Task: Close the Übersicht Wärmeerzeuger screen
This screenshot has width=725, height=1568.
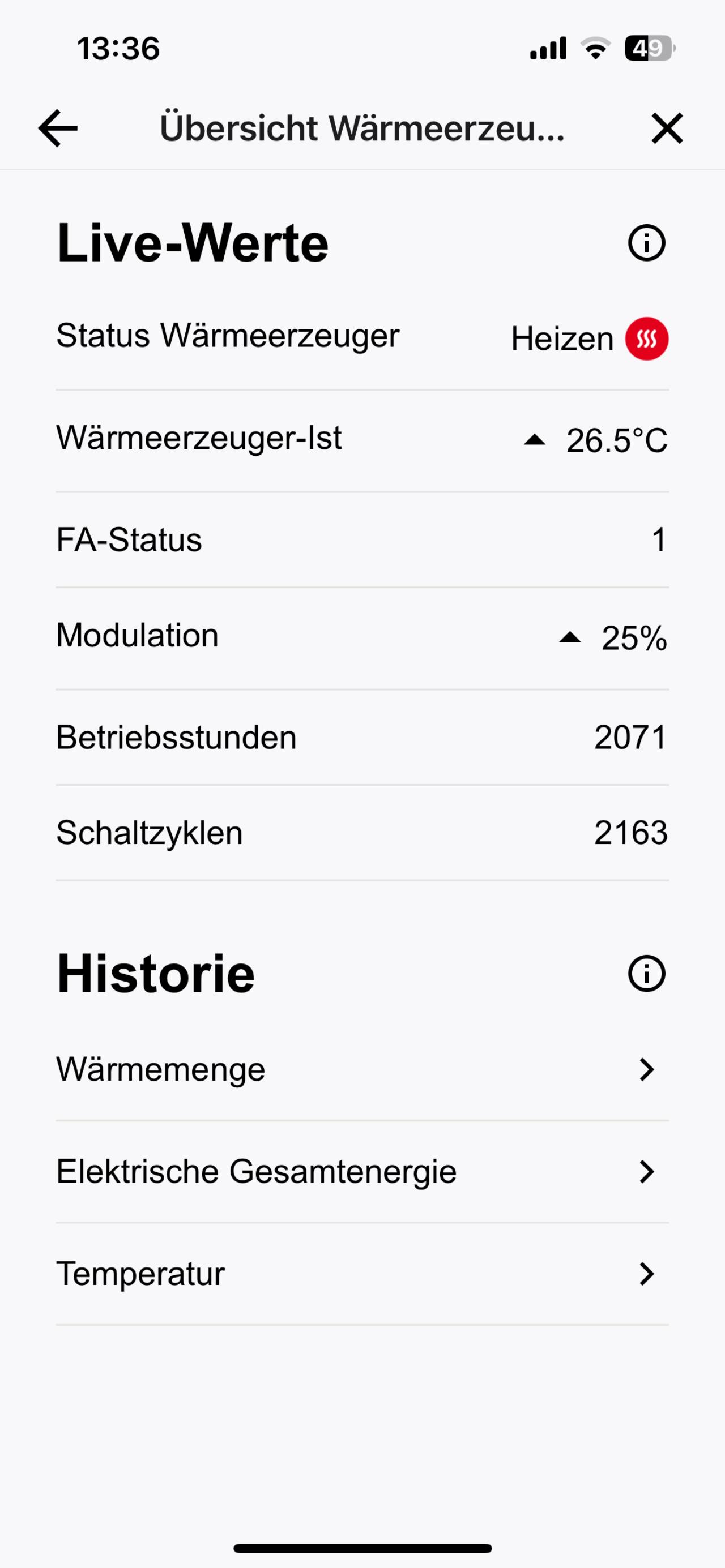Action: tap(667, 128)
